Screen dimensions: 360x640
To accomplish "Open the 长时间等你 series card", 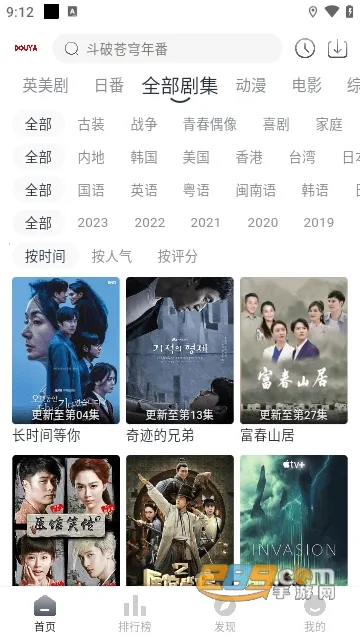I will point(66,360).
